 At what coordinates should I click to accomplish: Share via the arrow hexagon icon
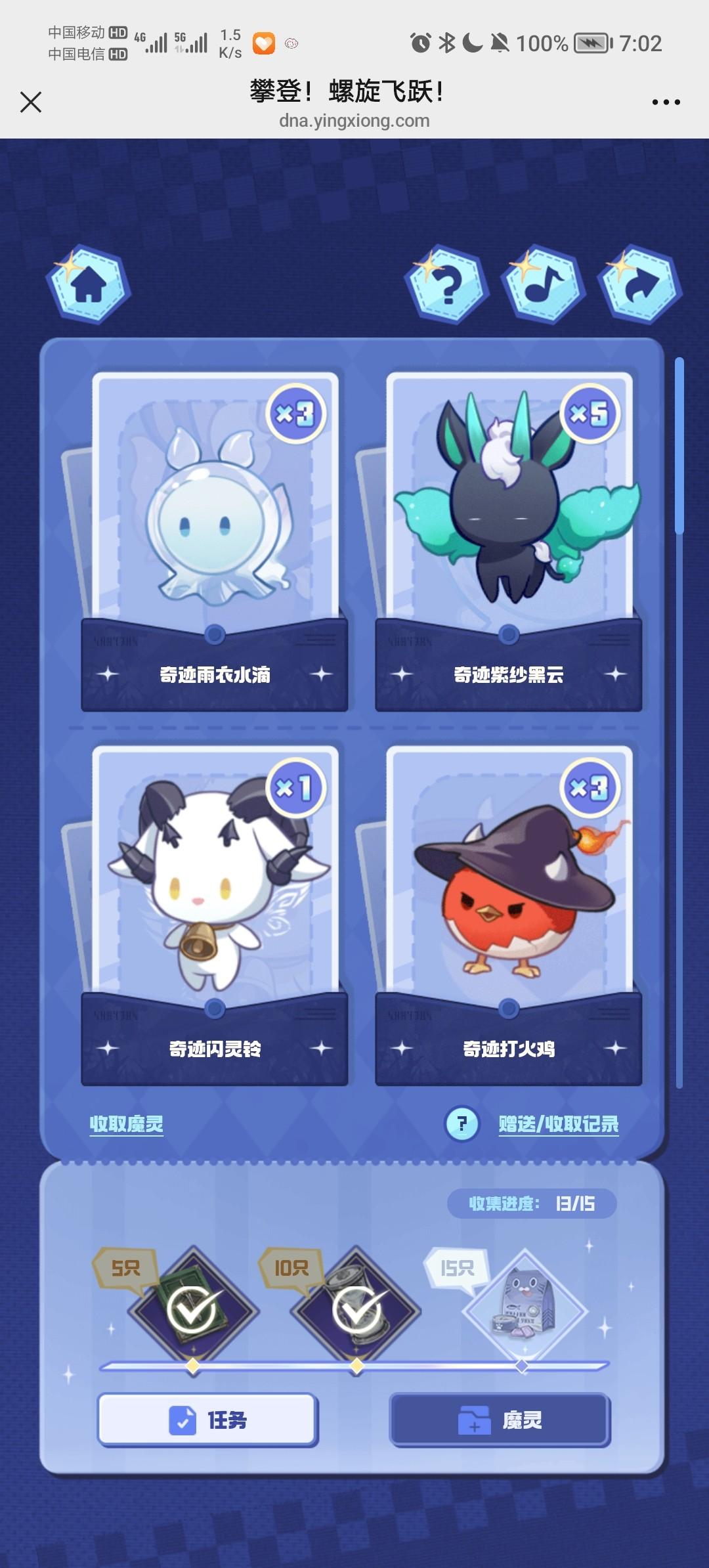[639, 285]
